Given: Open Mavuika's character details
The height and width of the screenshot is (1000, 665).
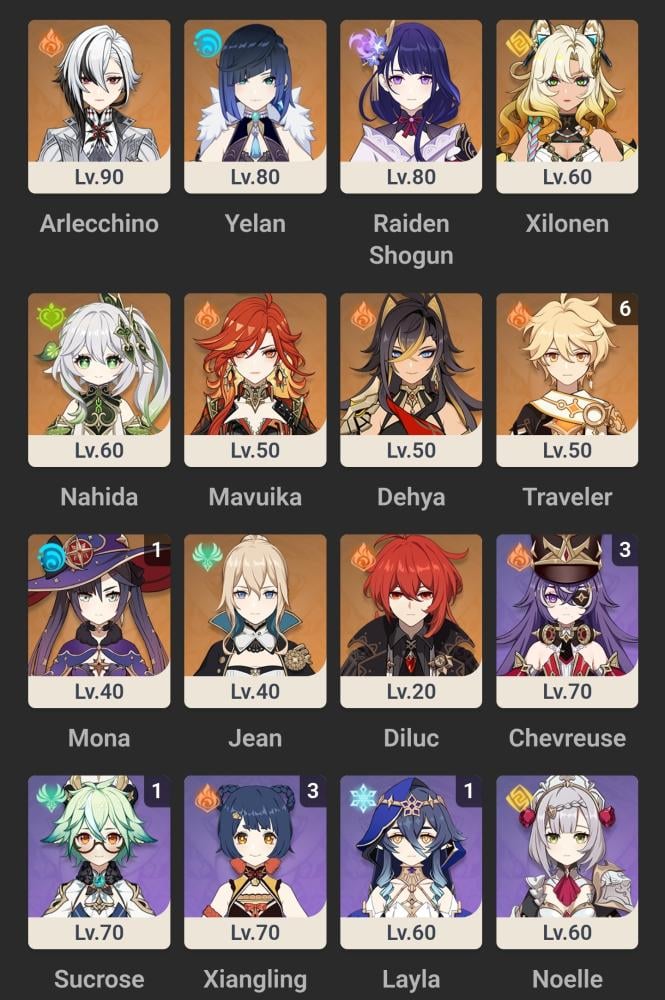Looking at the screenshot, I should tap(255, 380).
